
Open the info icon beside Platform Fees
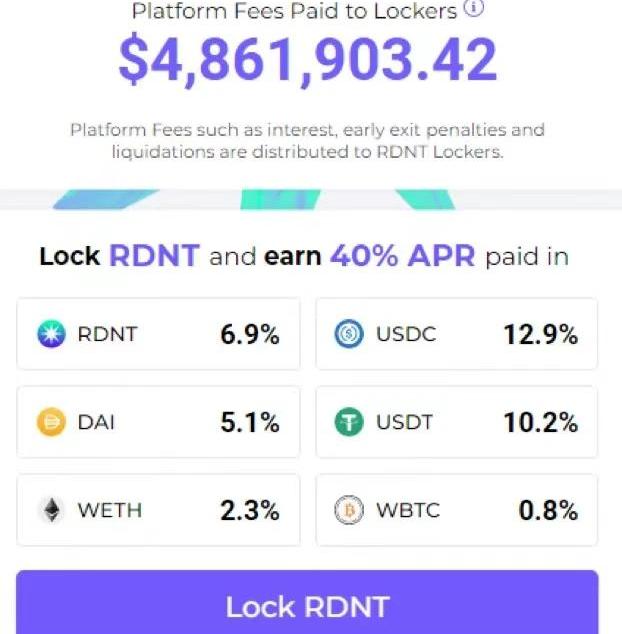pos(475,9)
